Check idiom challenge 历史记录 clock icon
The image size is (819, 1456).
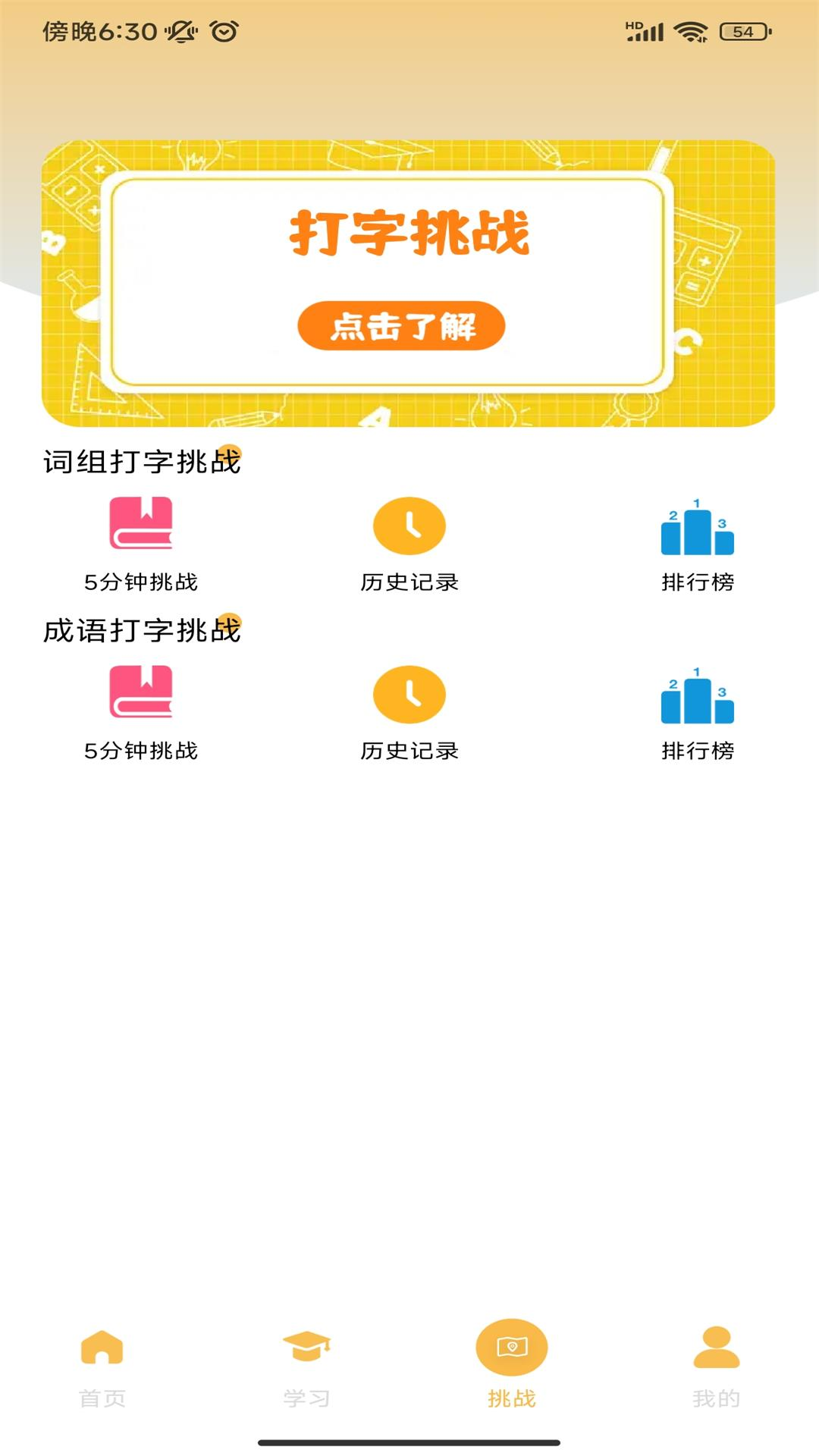tap(409, 696)
